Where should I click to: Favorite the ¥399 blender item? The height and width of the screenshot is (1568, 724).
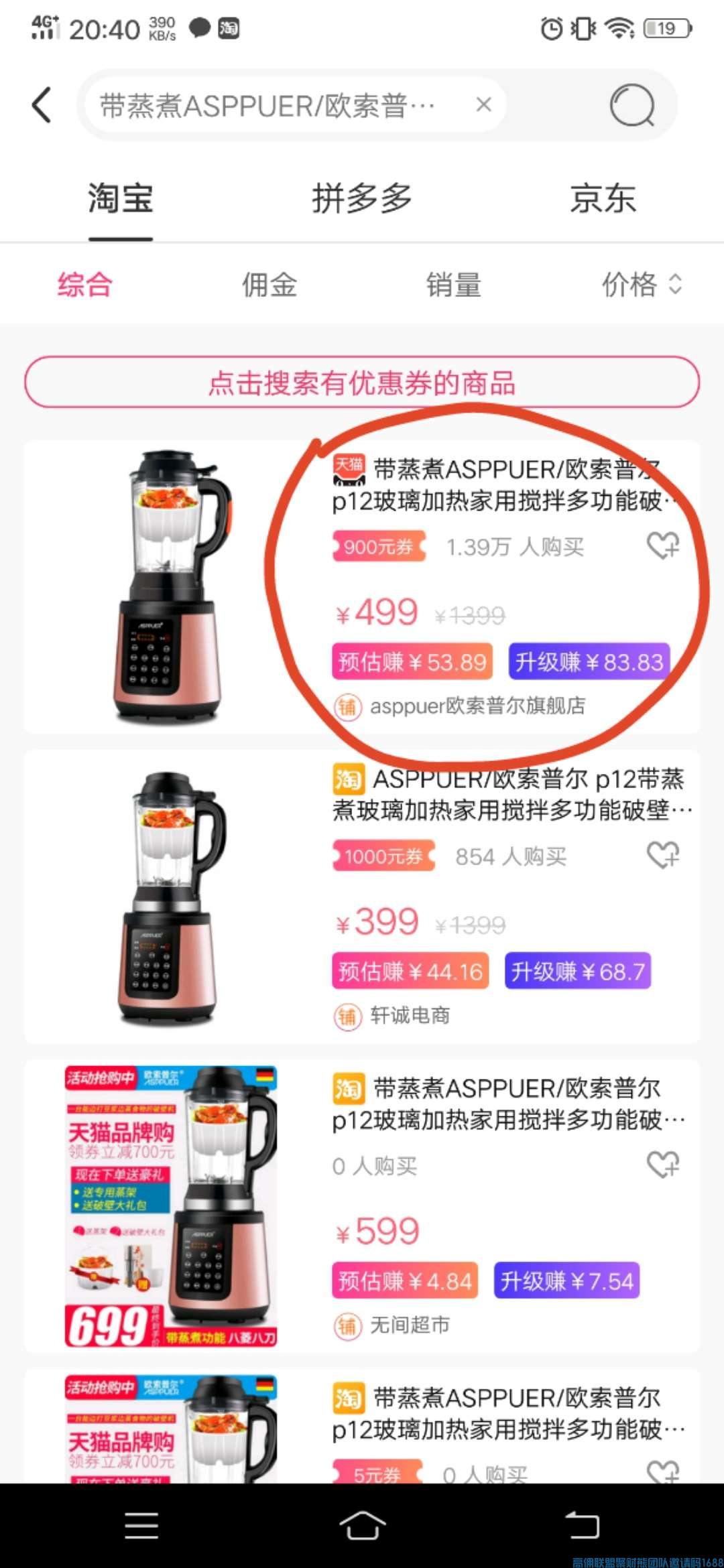coord(663,855)
